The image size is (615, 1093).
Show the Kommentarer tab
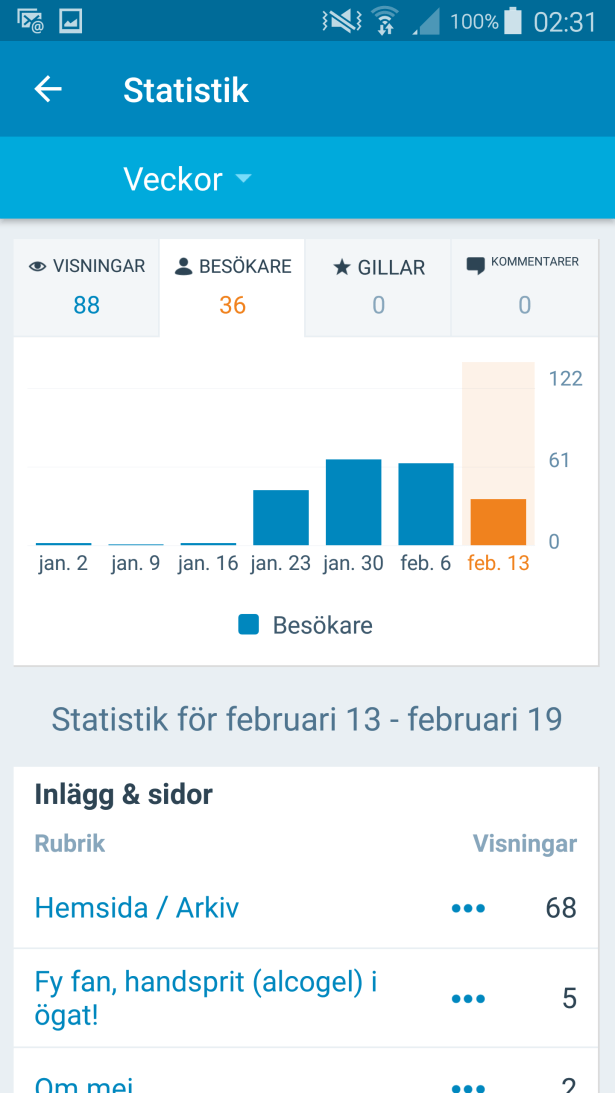coord(524,286)
